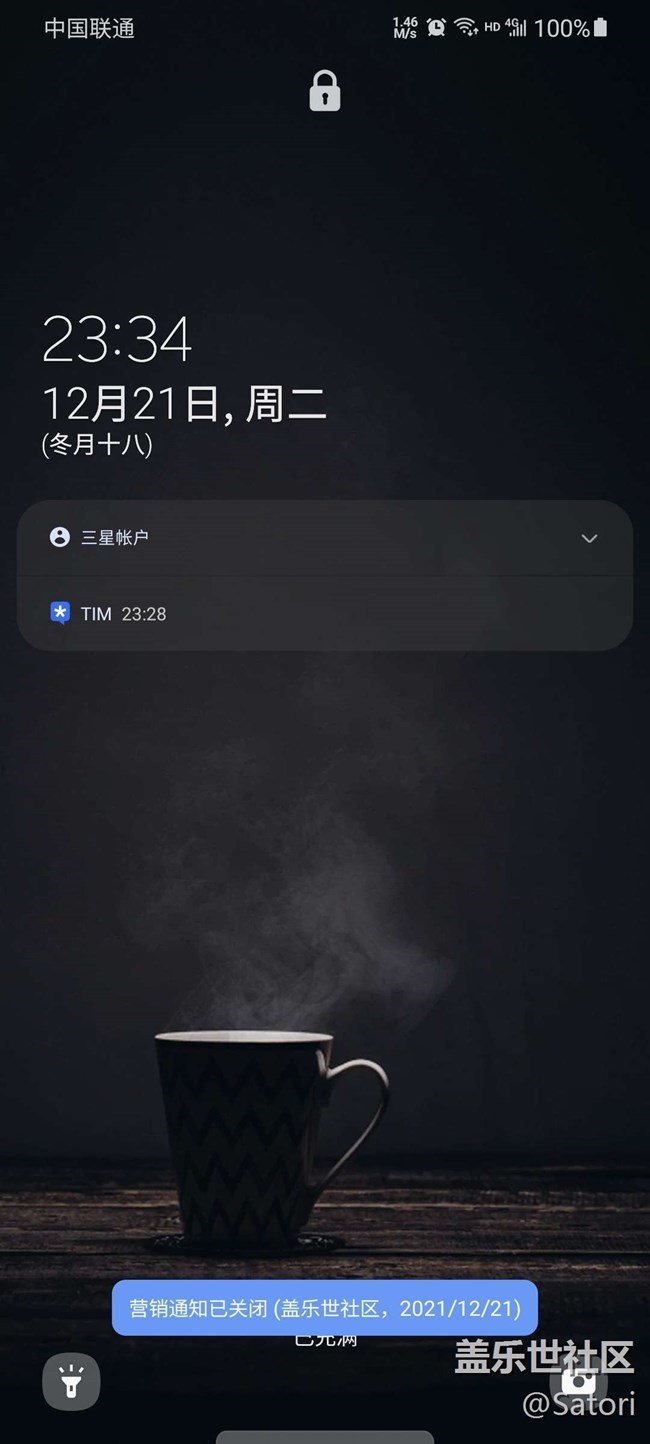Viewport: 650px width, 1444px height.
Task: Tap the camera shortcut
Action: coord(579,1382)
